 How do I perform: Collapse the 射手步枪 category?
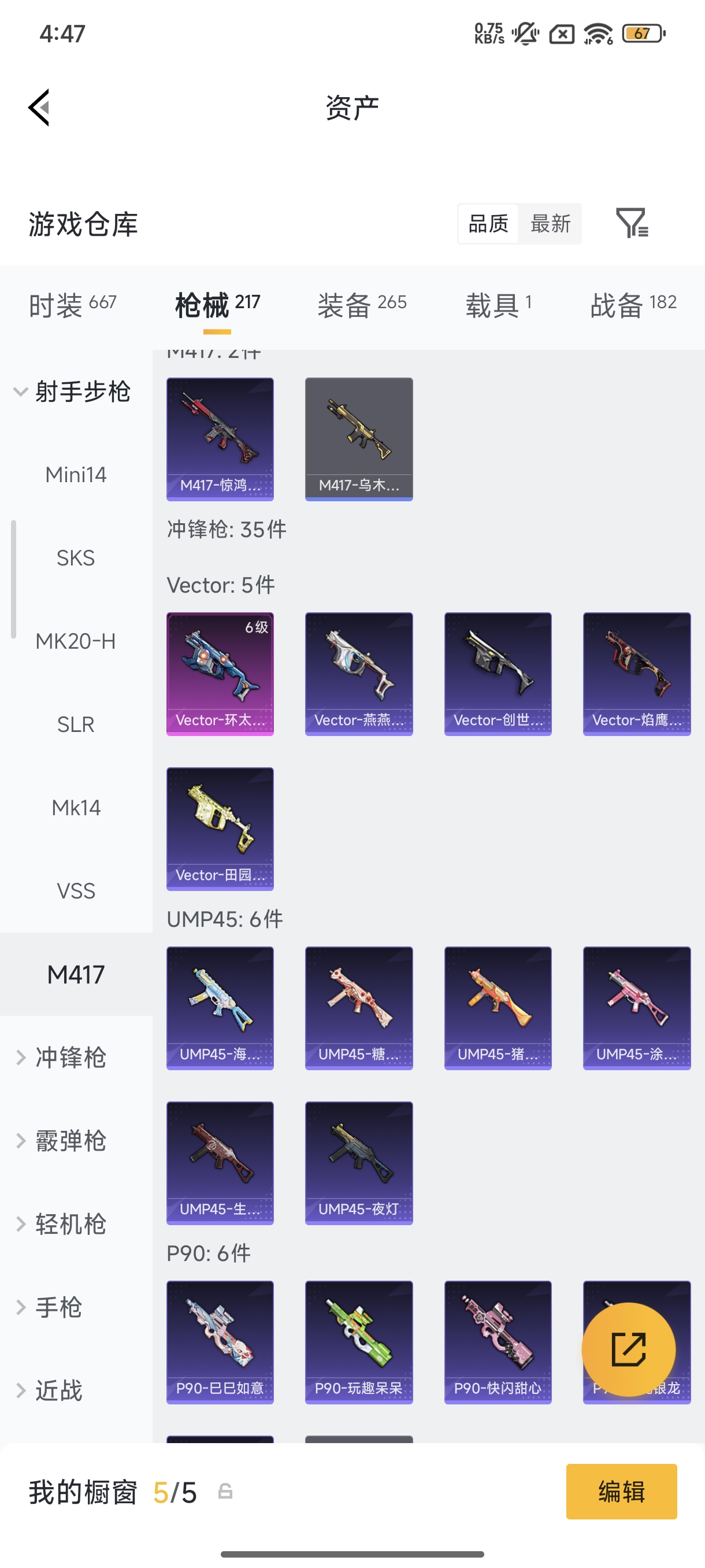(73, 391)
